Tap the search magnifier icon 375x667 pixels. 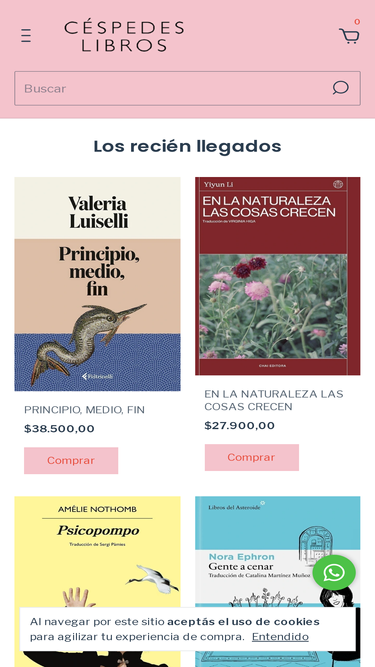(x=341, y=88)
